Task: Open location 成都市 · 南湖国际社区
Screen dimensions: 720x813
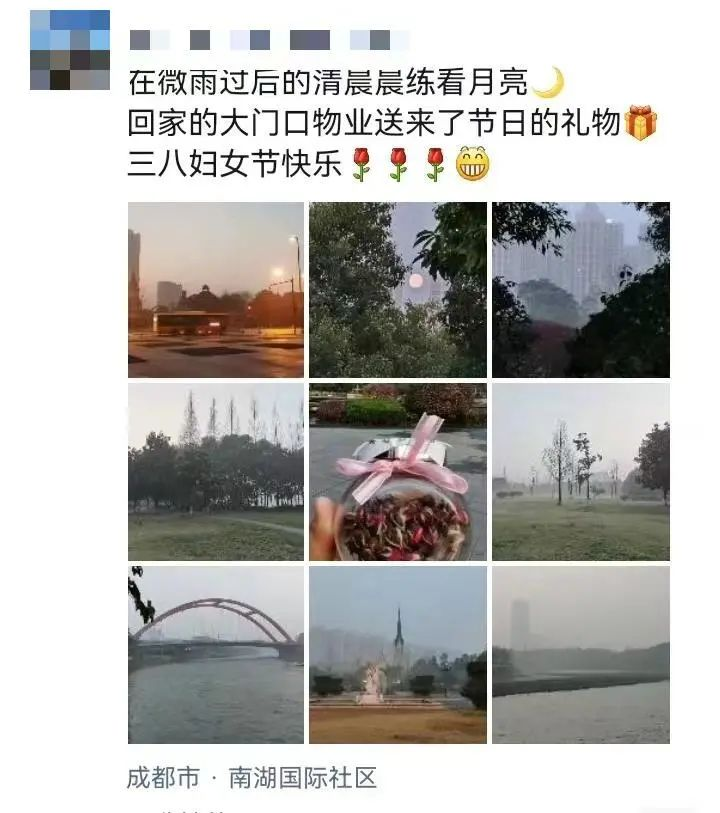Action: (252, 777)
